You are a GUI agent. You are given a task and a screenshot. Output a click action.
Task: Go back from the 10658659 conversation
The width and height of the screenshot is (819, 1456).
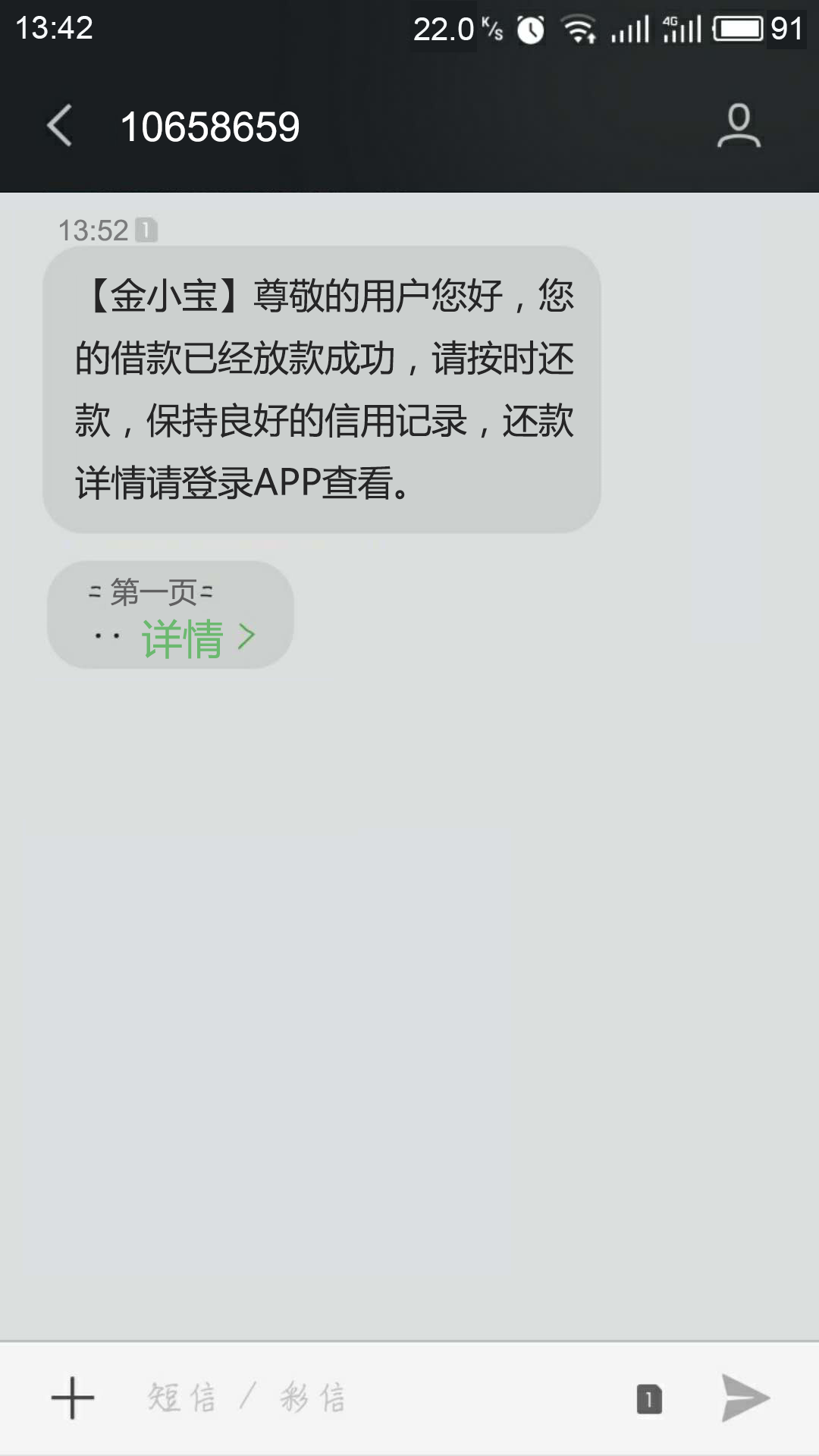click(60, 126)
